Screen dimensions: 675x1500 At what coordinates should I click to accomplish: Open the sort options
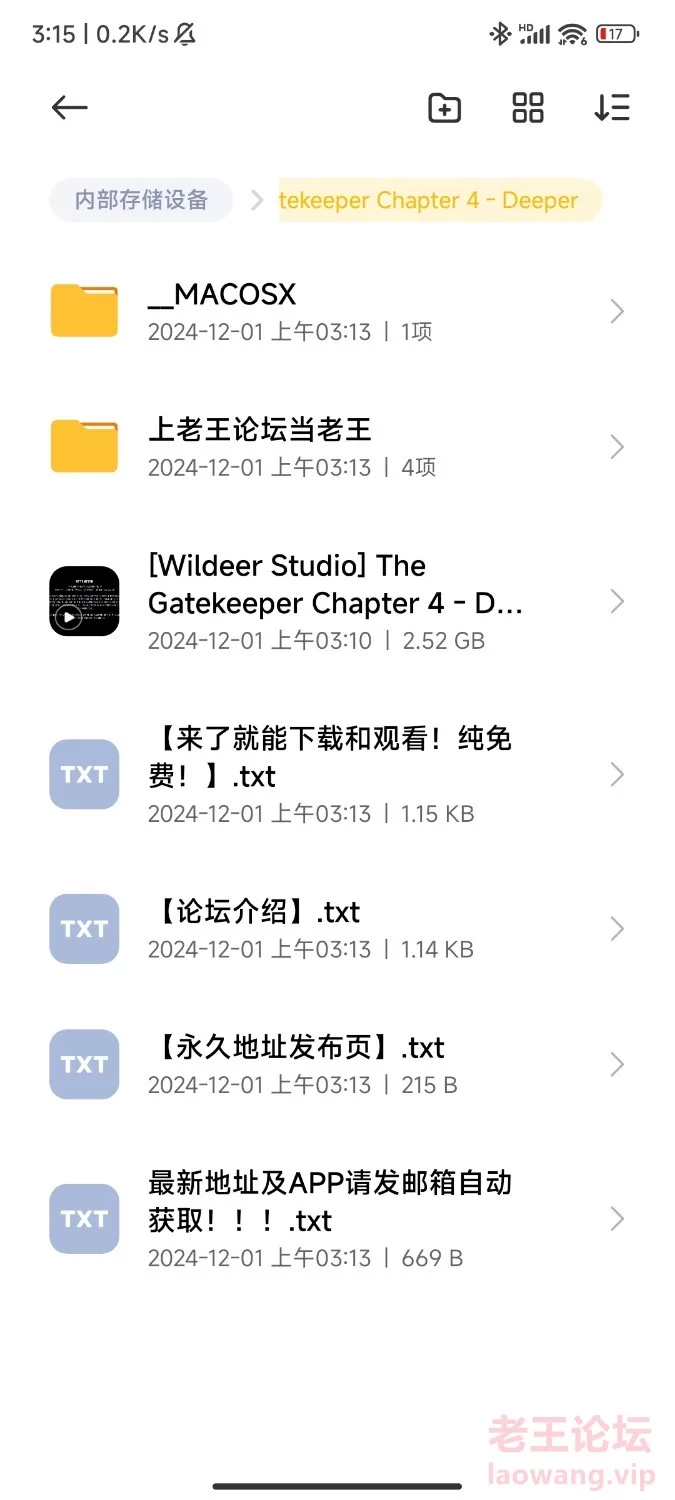click(x=611, y=107)
